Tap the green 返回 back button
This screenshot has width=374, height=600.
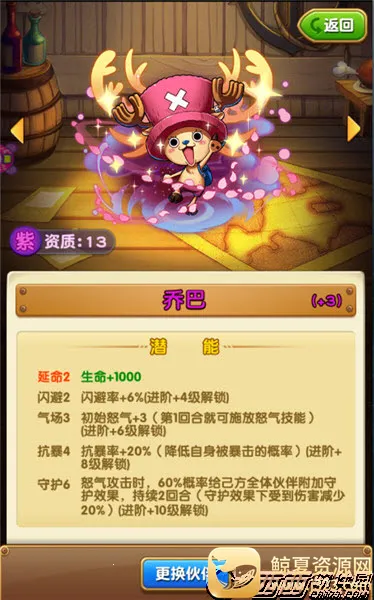pos(332,26)
